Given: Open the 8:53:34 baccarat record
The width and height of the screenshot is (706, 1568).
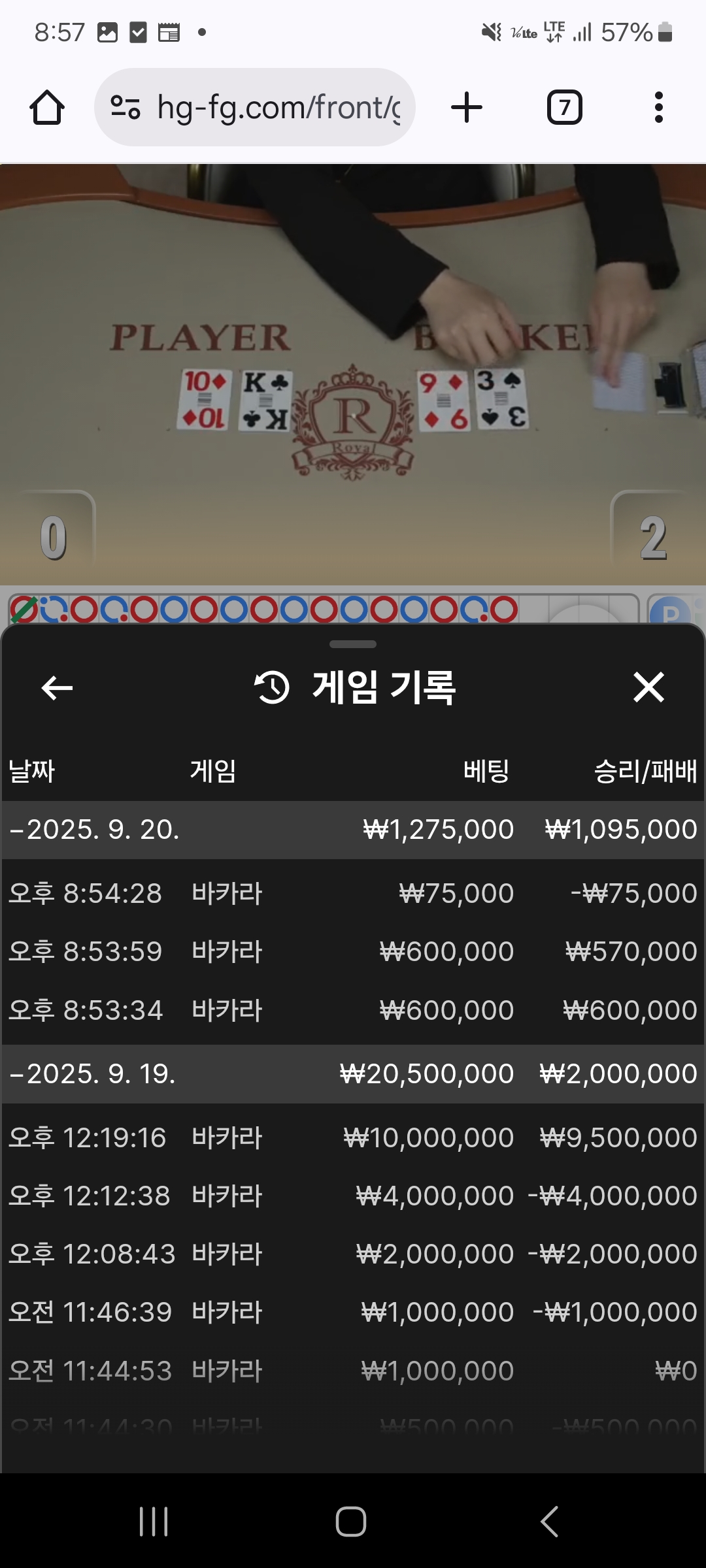Looking at the screenshot, I should coord(353,1010).
